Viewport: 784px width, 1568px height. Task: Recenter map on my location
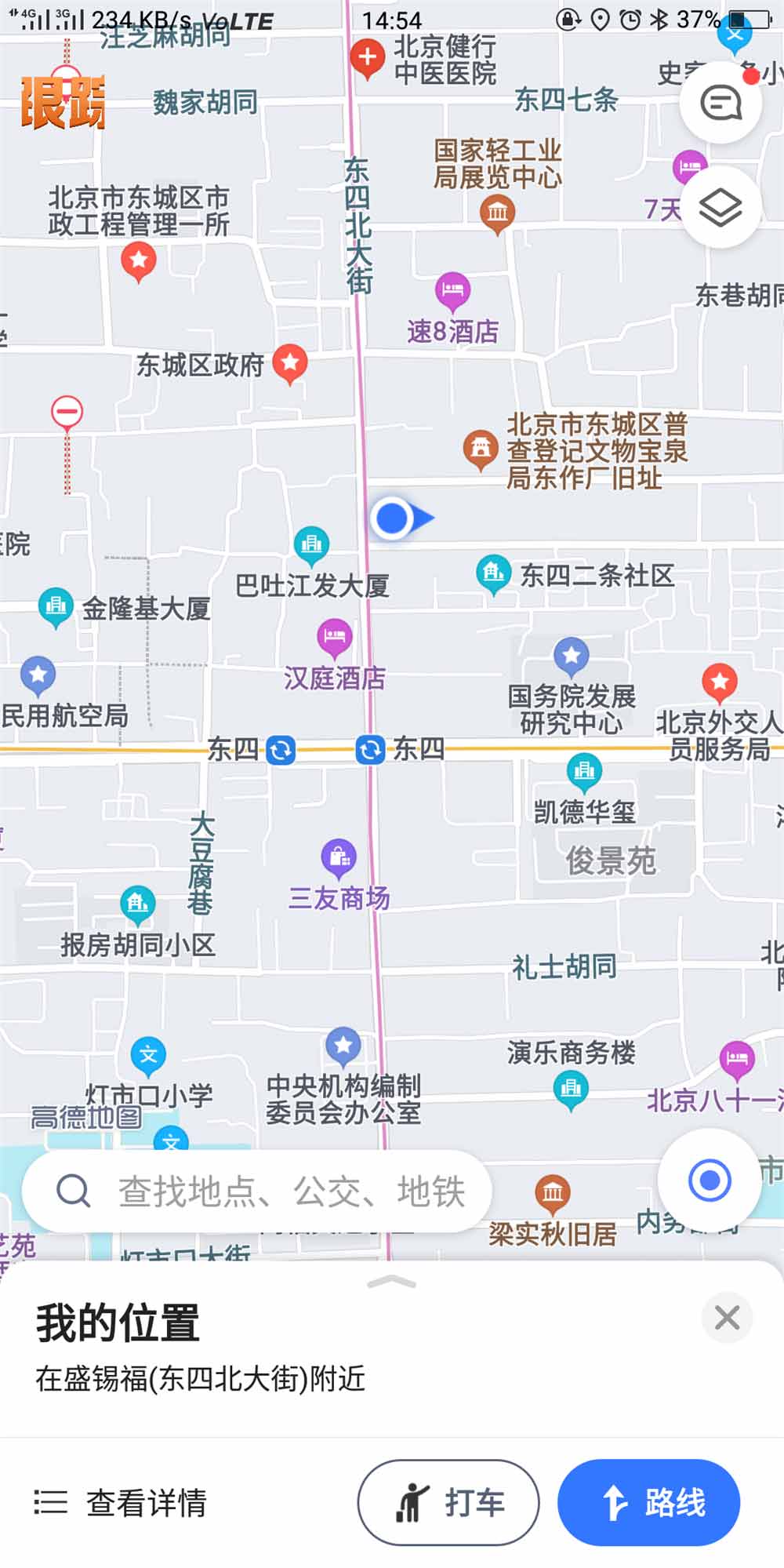(x=710, y=1180)
